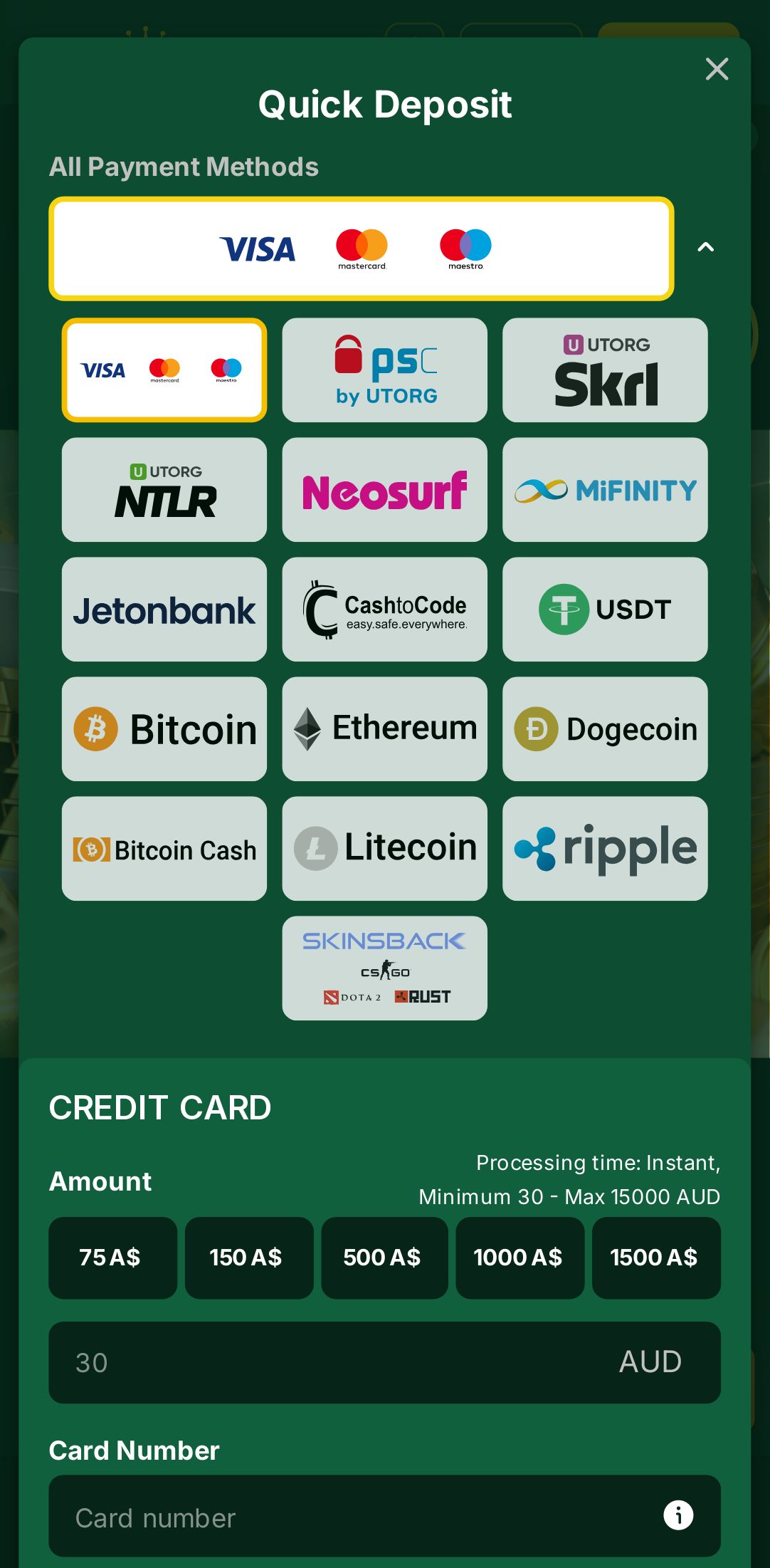Pick Litecoin for deposit

point(384,849)
